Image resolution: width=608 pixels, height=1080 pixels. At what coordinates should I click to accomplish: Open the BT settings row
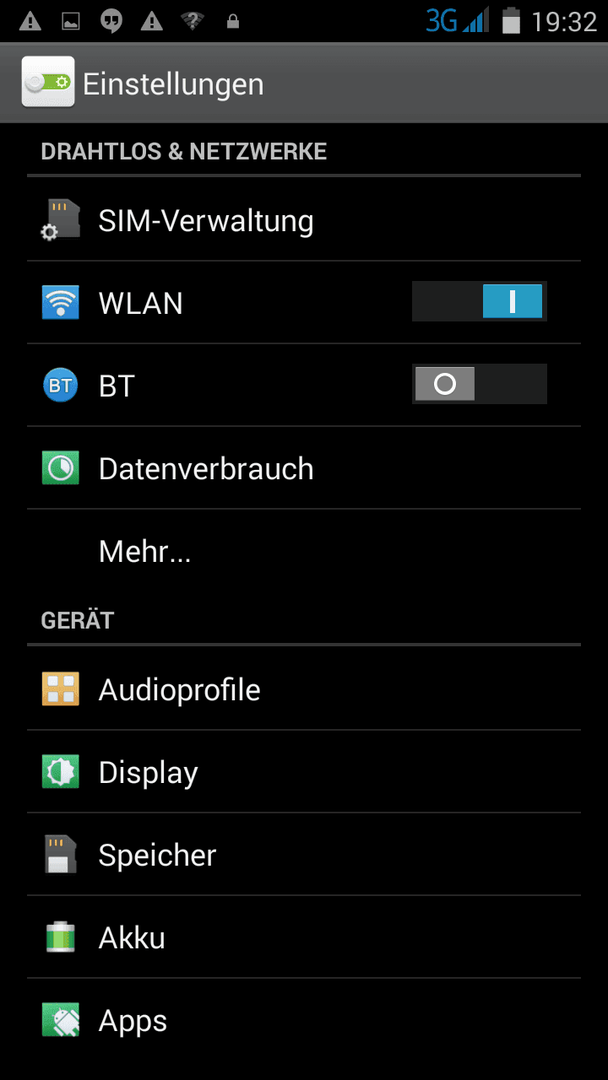click(x=304, y=385)
